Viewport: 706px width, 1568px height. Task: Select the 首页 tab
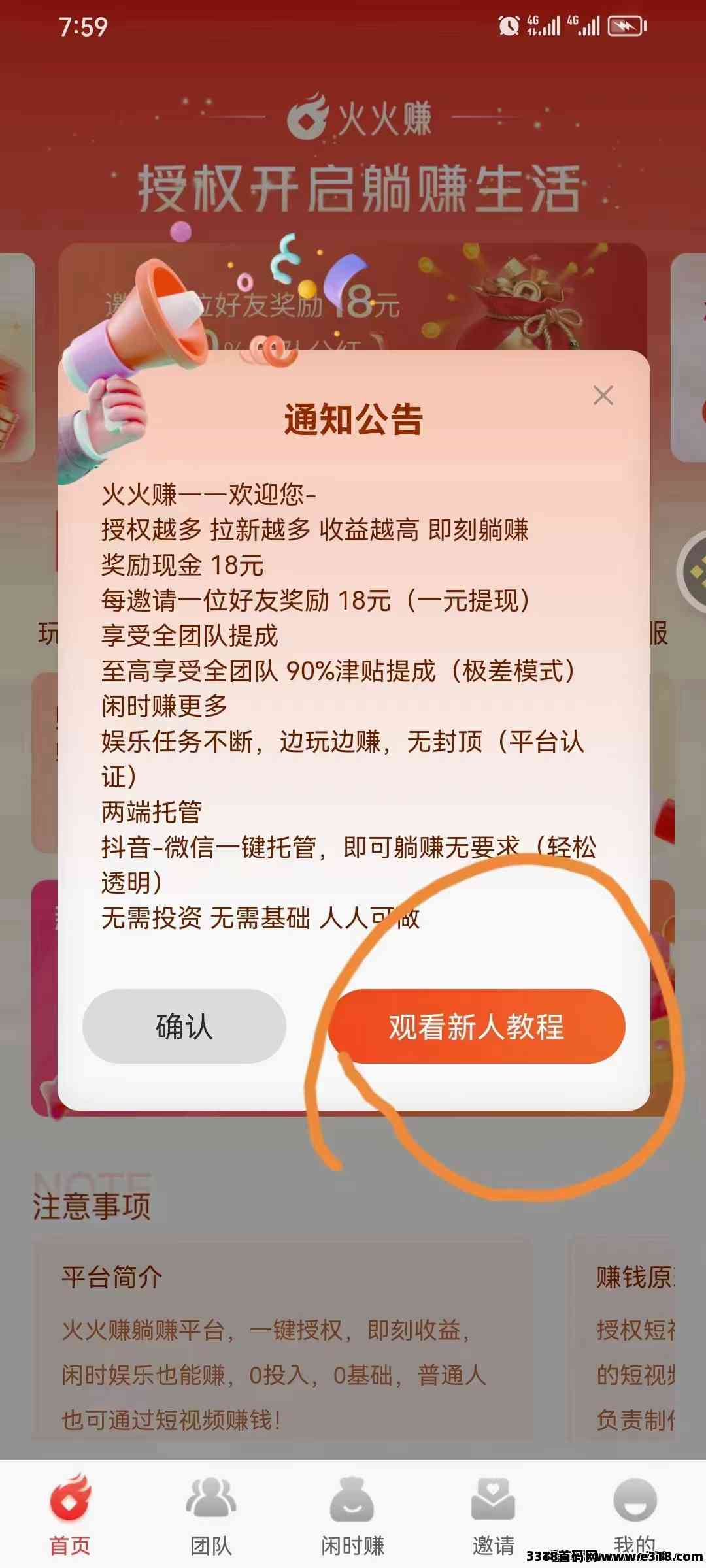pyautogui.click(x=70, y=1518)
